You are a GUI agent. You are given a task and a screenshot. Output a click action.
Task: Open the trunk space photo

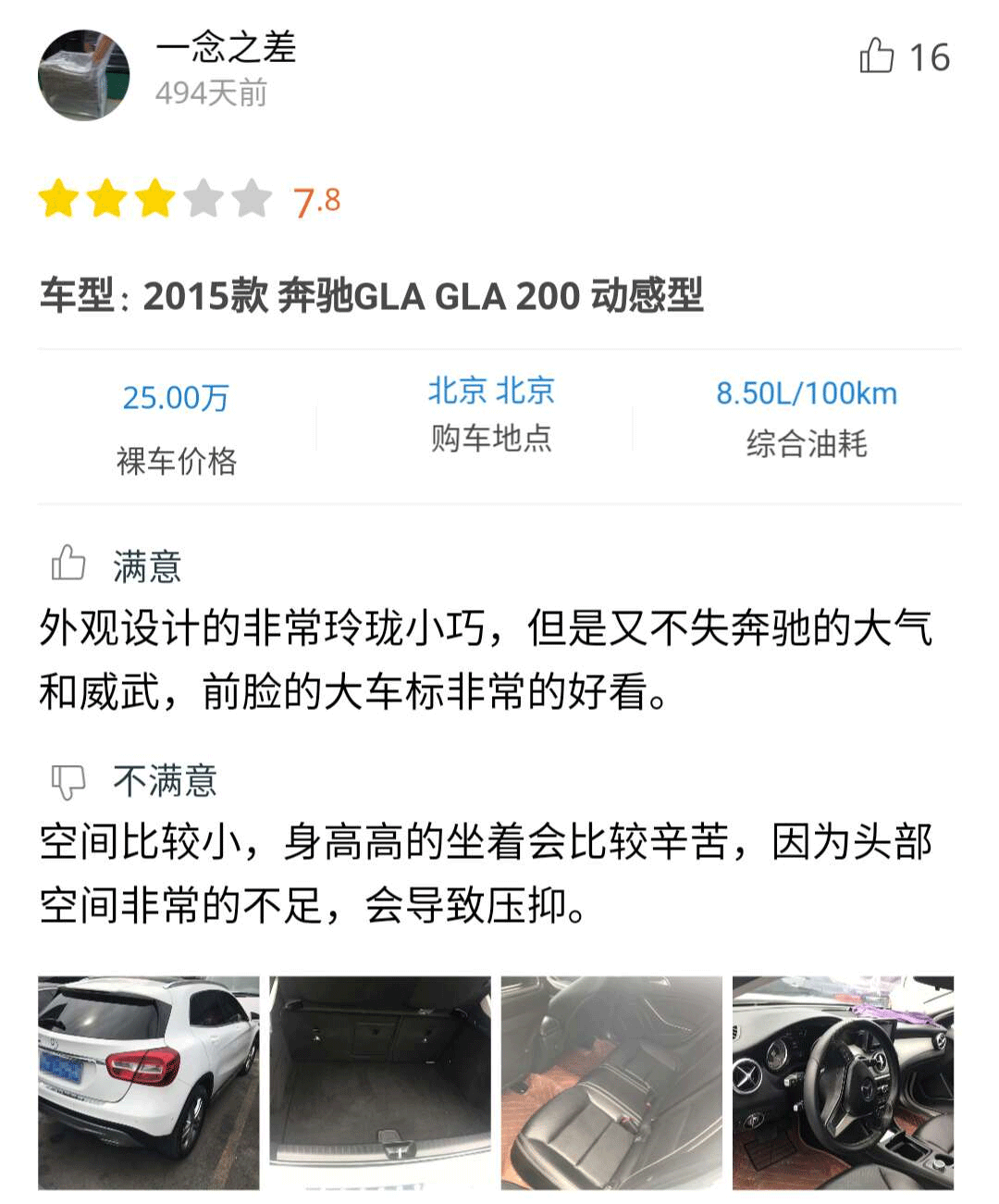click(x=380, y=1083)
